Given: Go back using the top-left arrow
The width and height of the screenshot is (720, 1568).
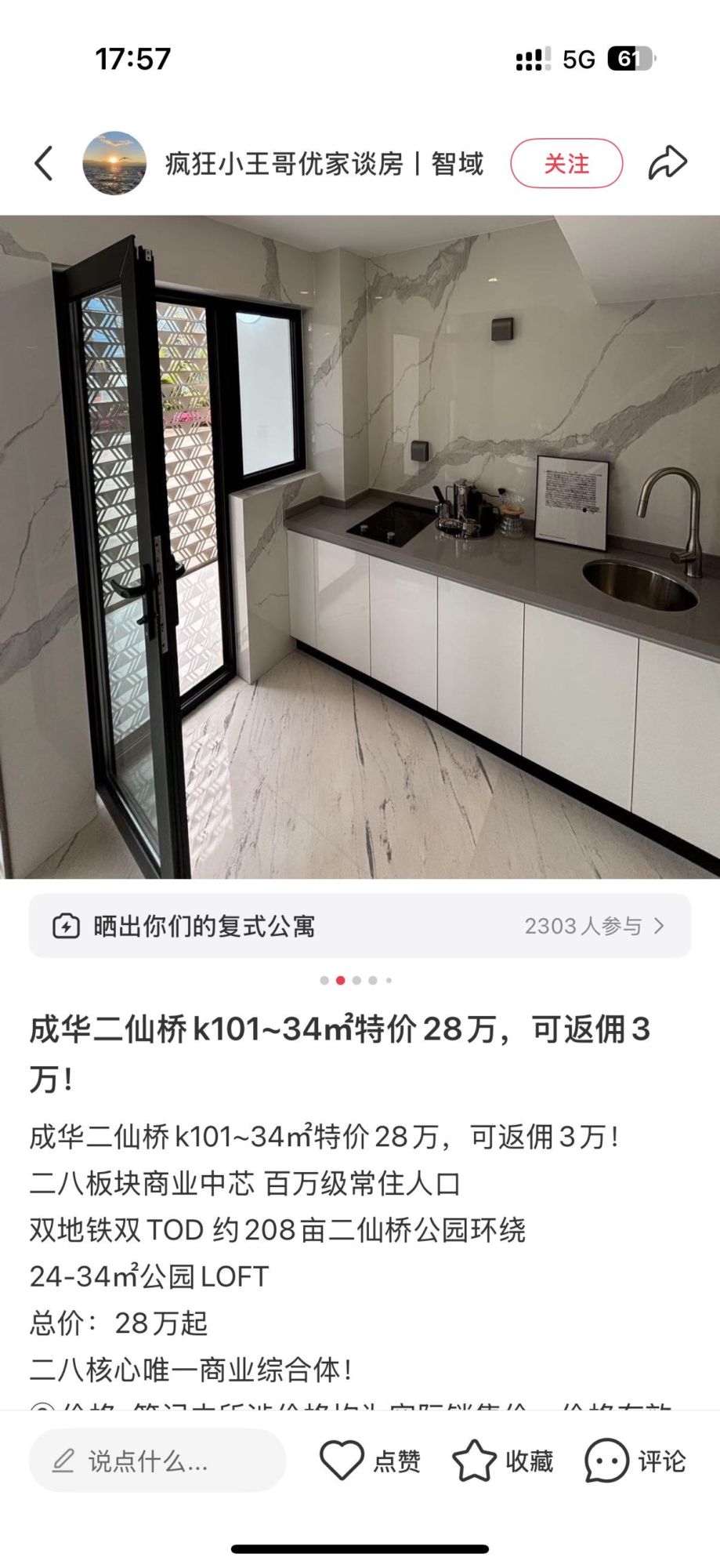Looking at the screenshot, I should point(44,163).
